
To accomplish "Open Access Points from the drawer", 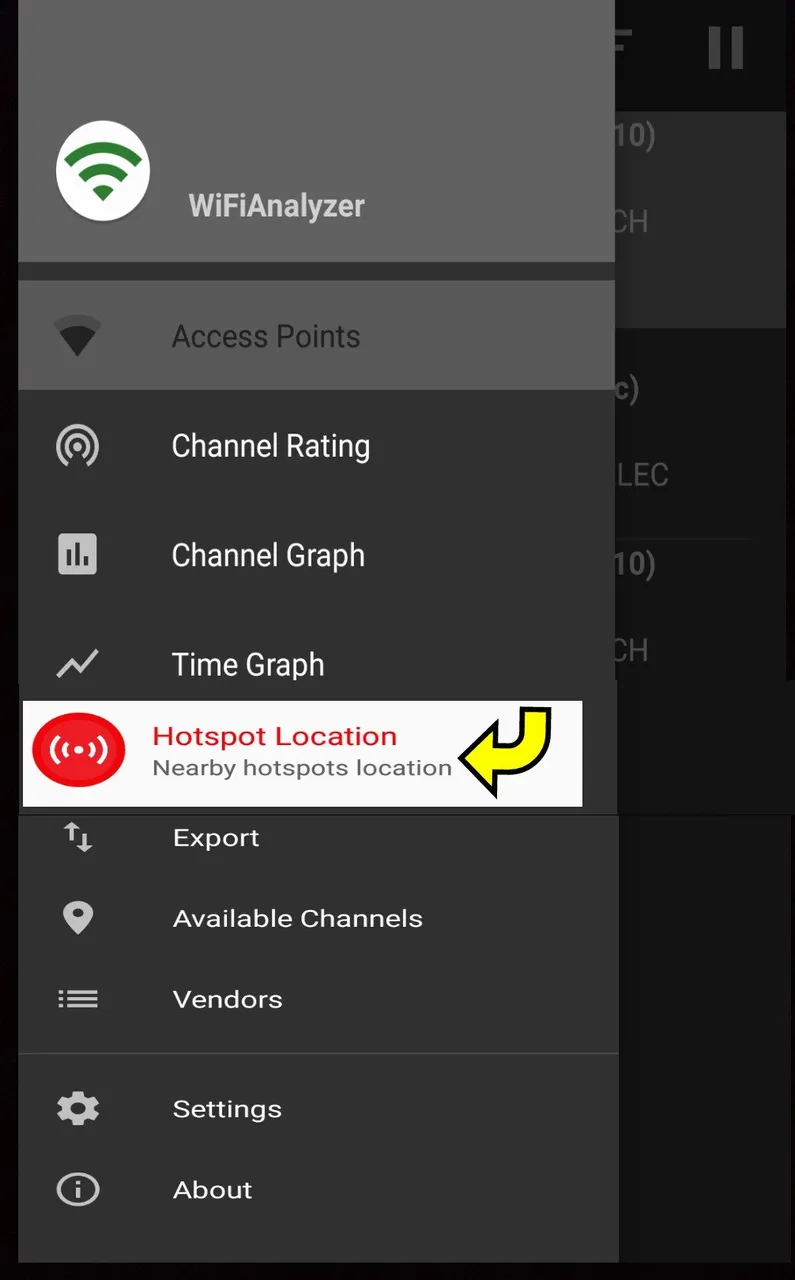I will click(x=266, y=337).
